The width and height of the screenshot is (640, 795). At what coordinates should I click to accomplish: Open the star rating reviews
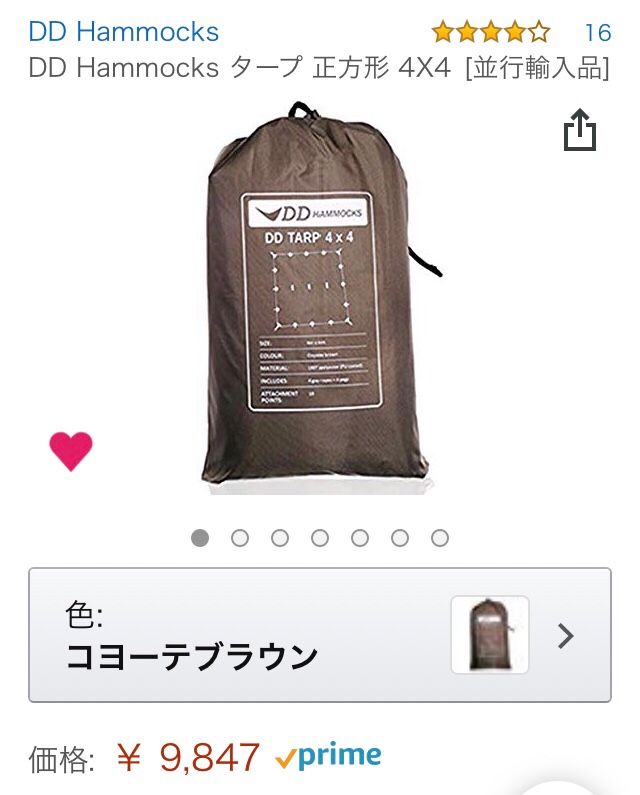tap(490, 32)
